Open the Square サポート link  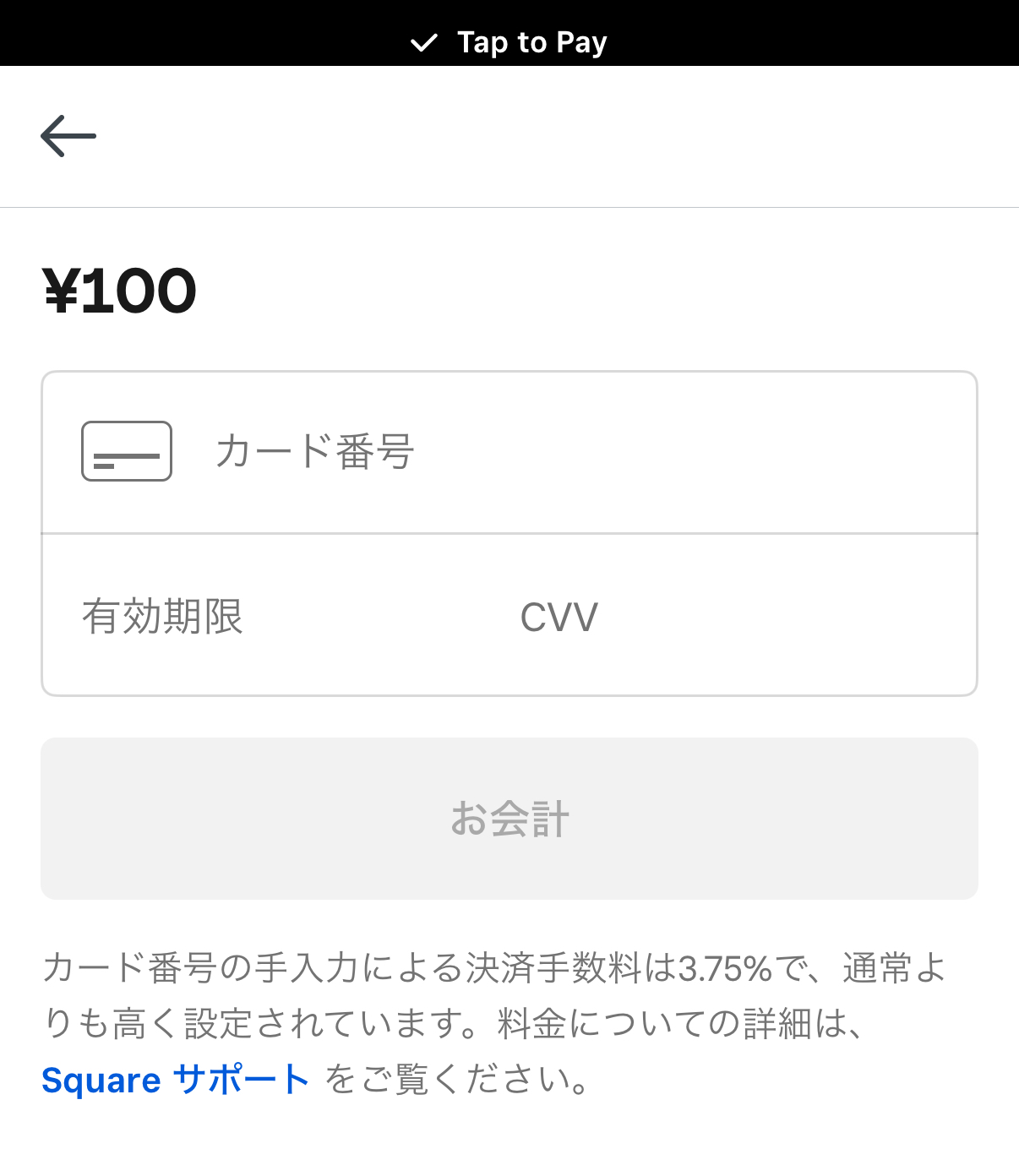(x=176, y=1081)
